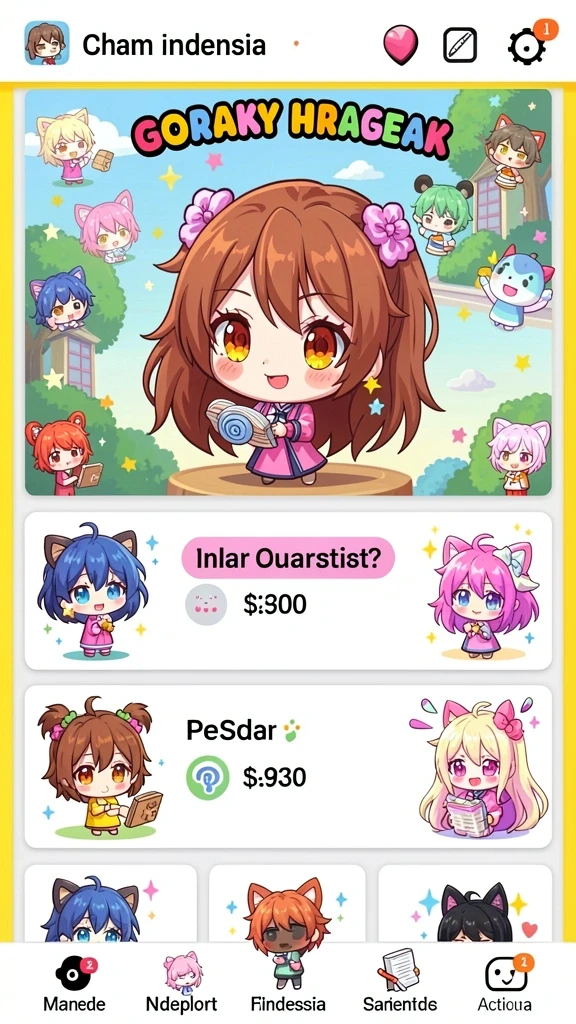Open the profile avatar next to Cham indensia

47,43
